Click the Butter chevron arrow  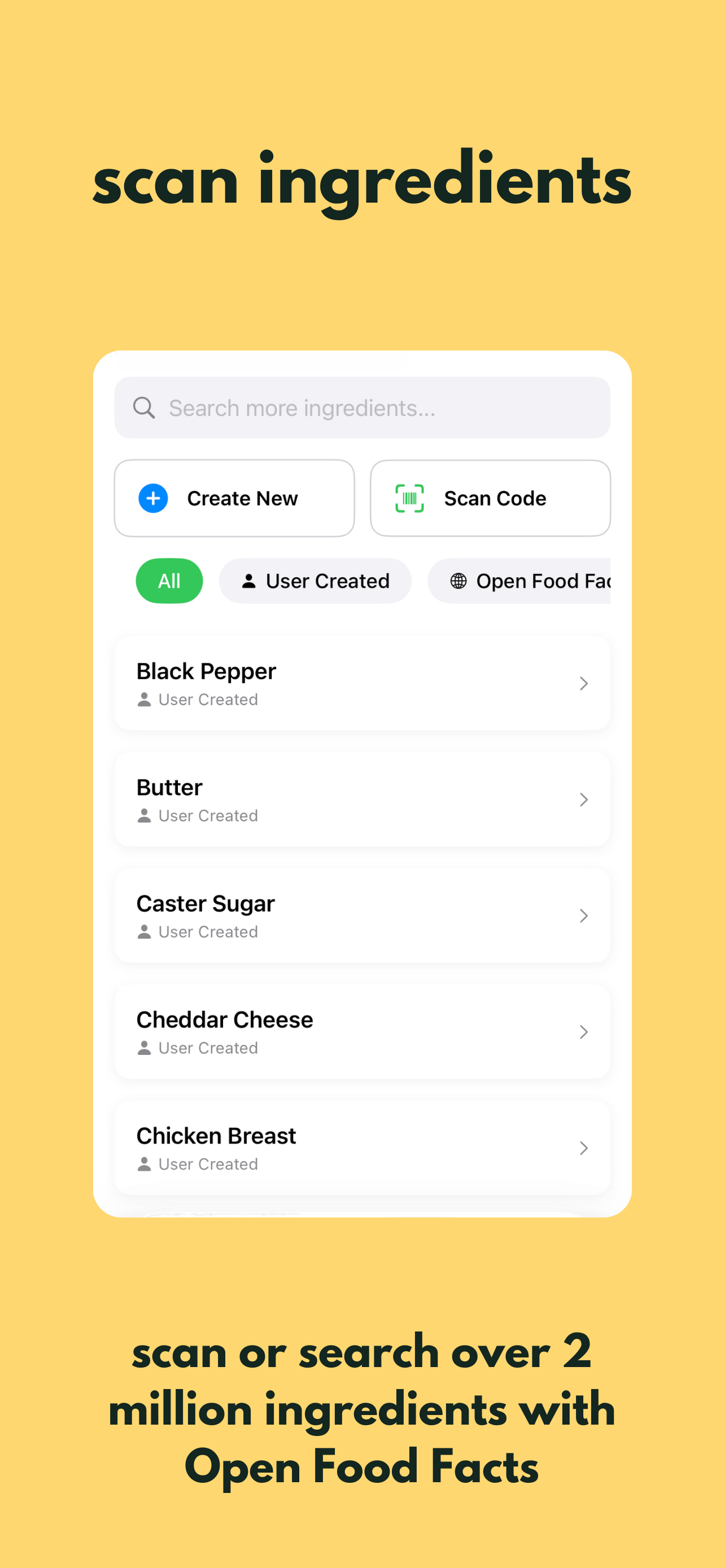point(584,799)
